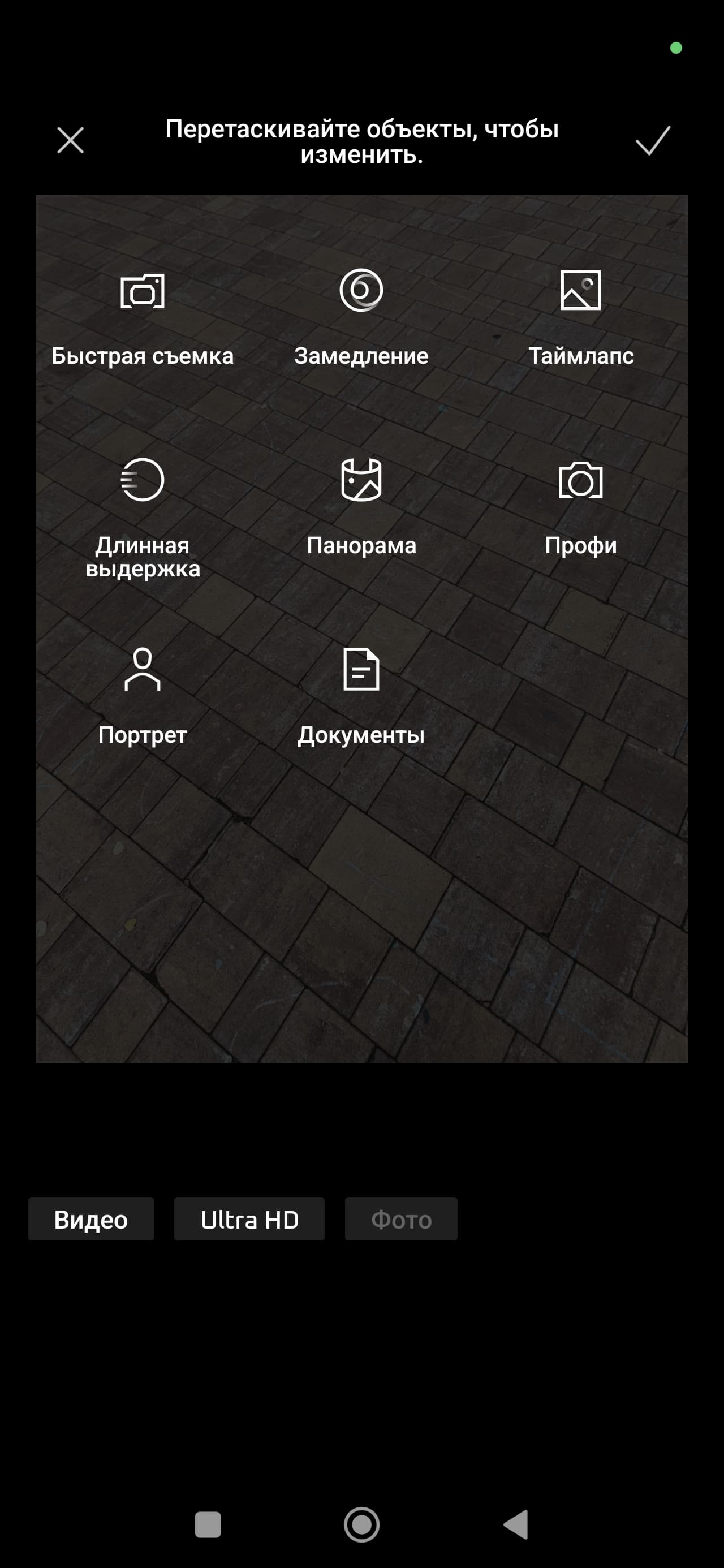Select Длинная выдержка mode
The width and height of the screenshot is (724, 1568).
click(x=143, y=514)
